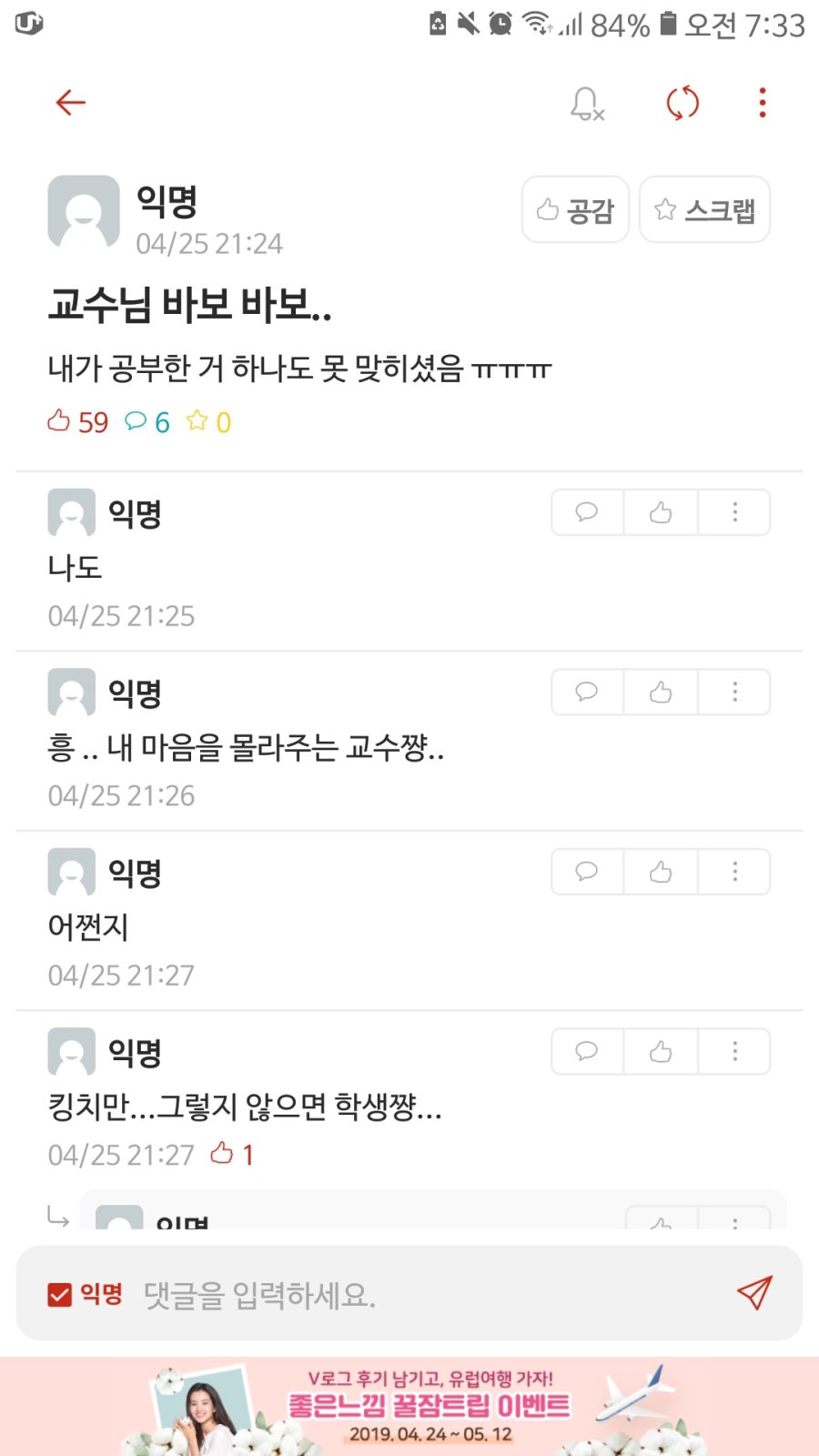The height and width of the screenshot is (1456, 819).
Task: Like comment '흥 .. 내 마음을 몰라주는 교수쨩..'
Action: [x=661, y=693]
